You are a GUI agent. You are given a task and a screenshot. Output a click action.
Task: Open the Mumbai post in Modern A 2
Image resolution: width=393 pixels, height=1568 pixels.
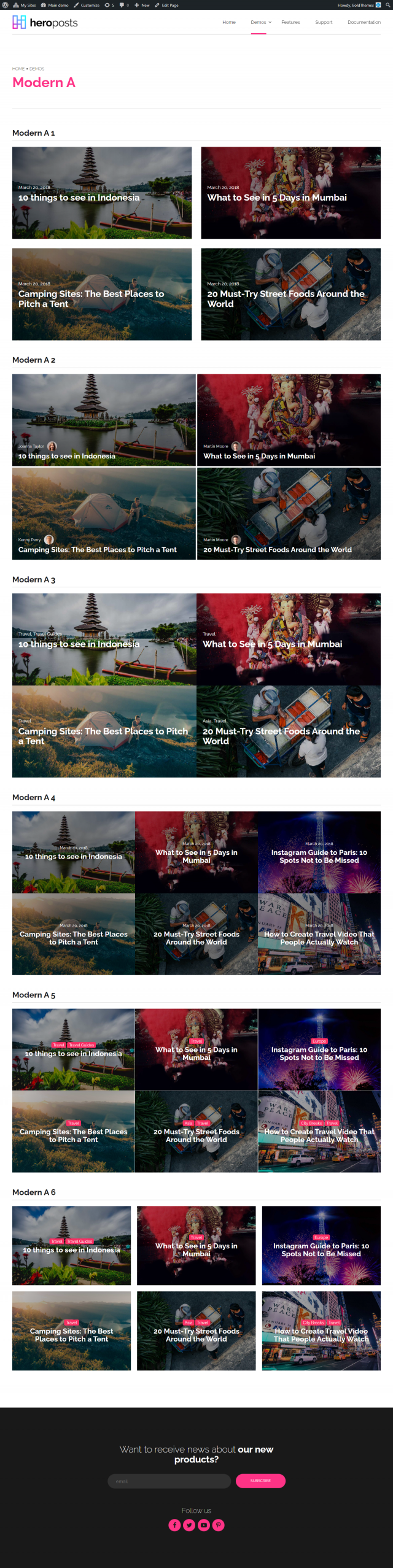pyautogui.click(x=259, y=456)
